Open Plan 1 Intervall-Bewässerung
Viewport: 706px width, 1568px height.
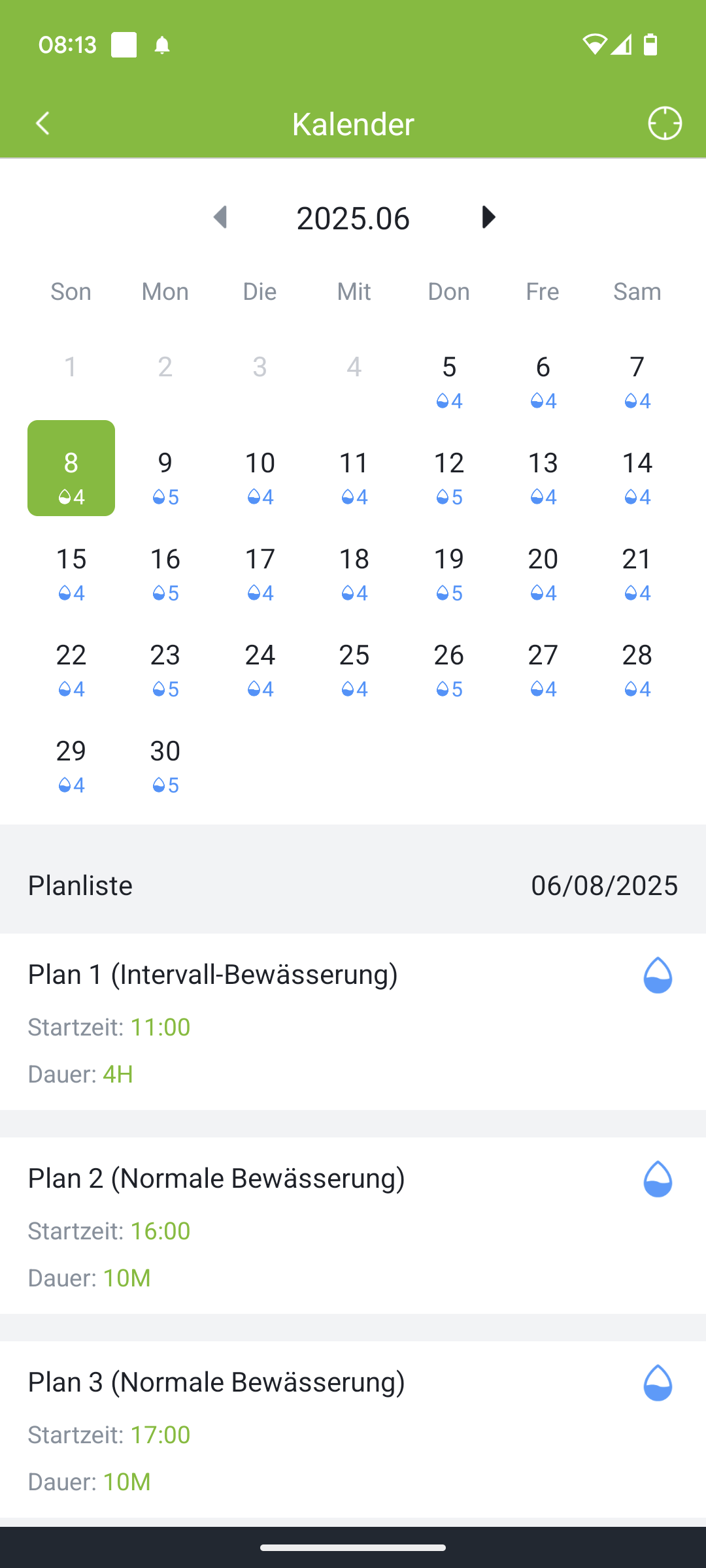(x=353, y=1022)
